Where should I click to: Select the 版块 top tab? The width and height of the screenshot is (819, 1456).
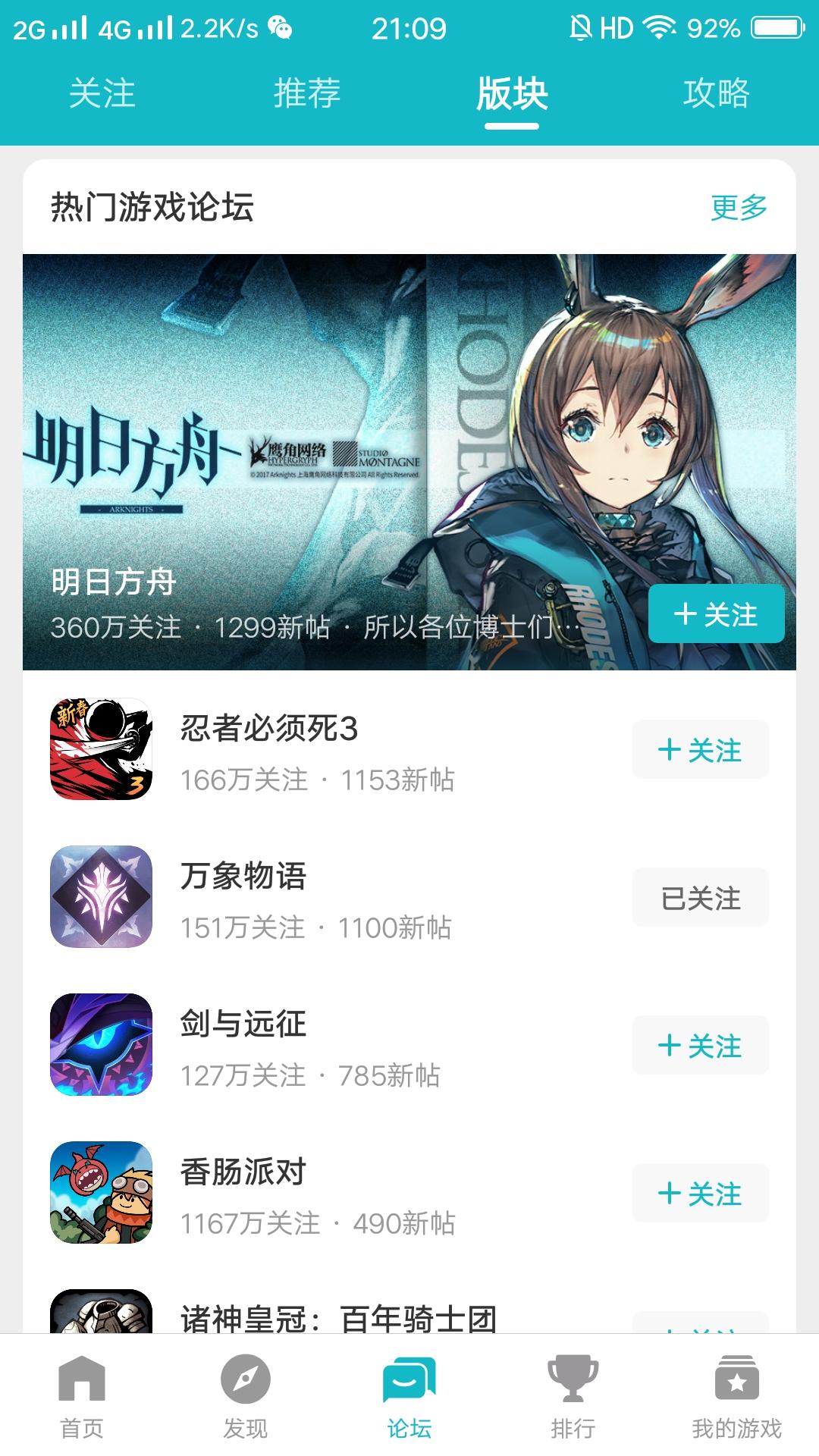(512, 94)
